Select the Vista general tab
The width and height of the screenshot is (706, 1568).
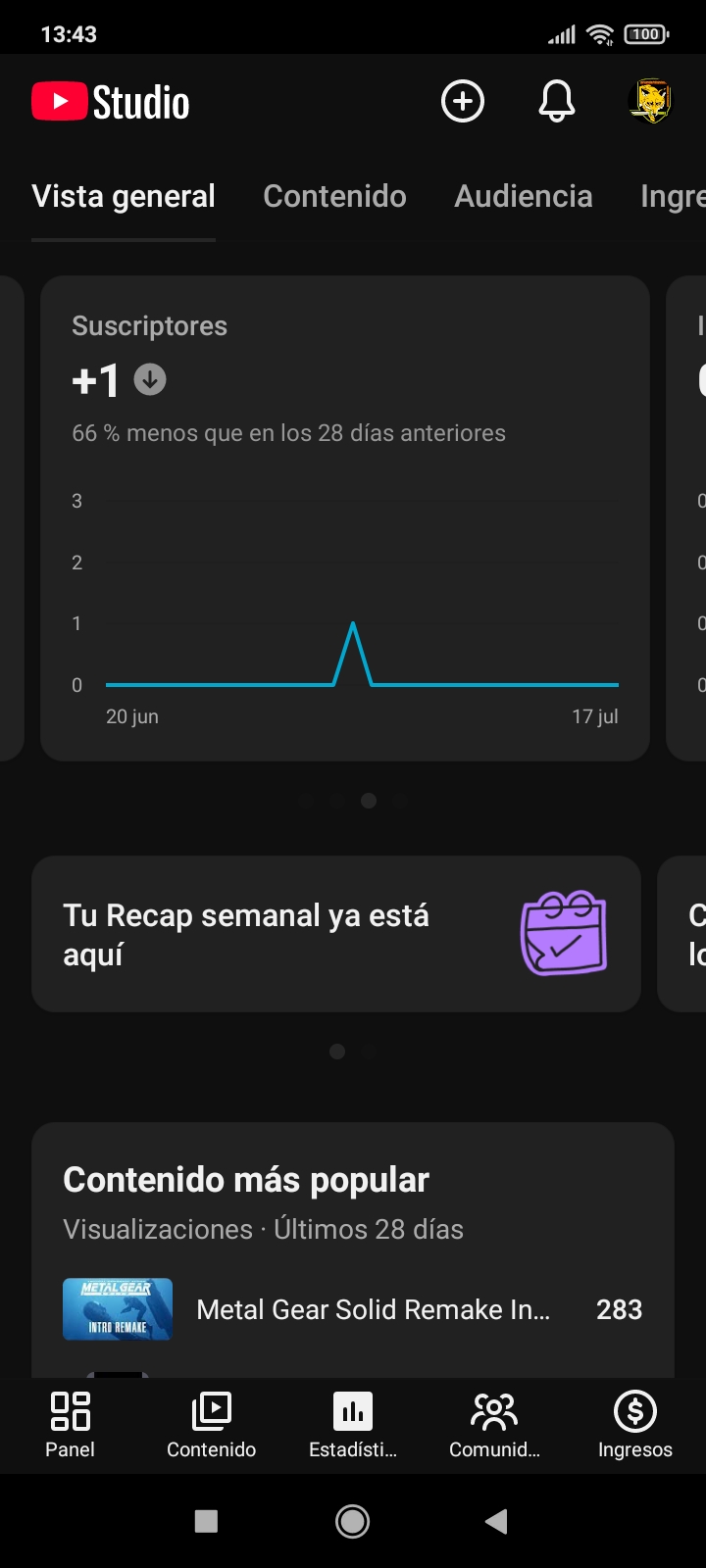[x=124, y=197]
